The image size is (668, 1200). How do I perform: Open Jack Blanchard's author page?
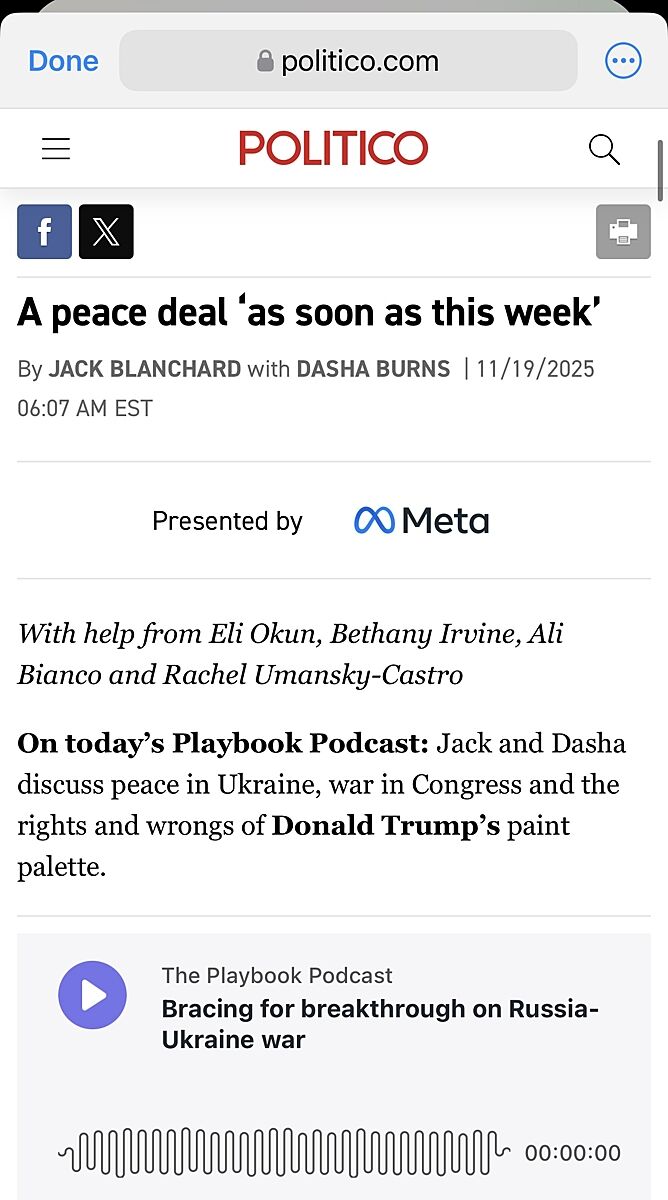tap(144, 369)
